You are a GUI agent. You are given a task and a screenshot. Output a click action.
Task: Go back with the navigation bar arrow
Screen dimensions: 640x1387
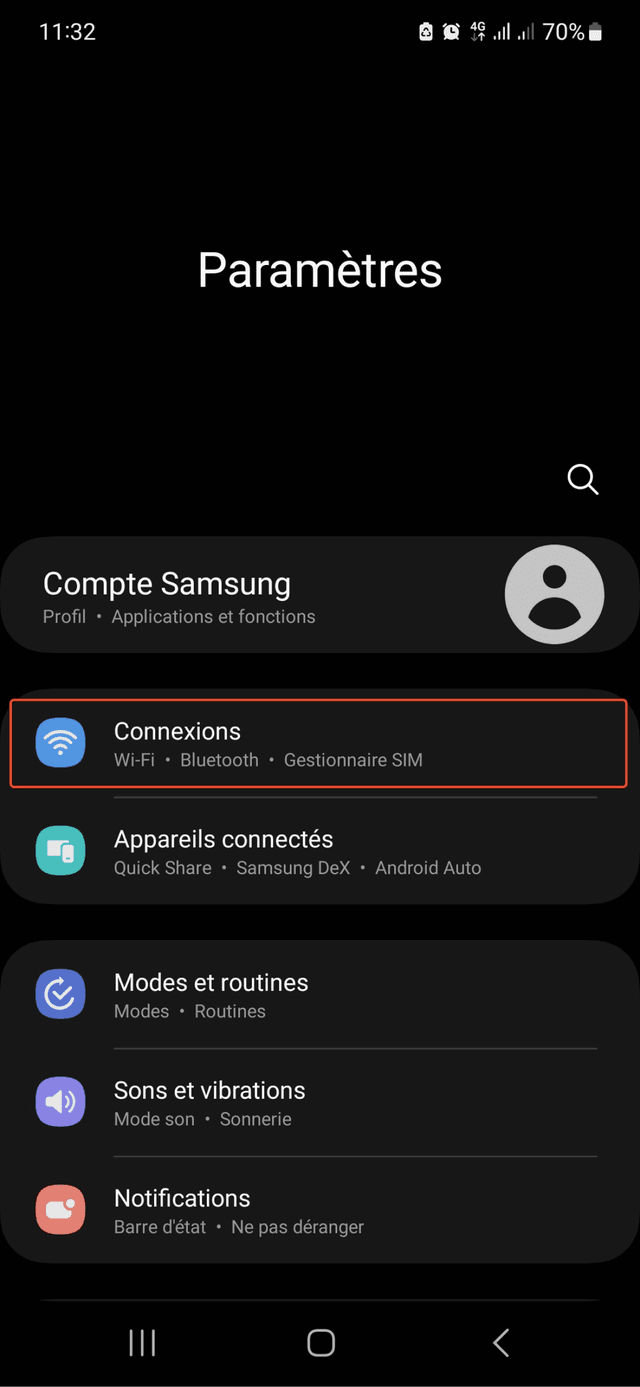[501, 1343]
